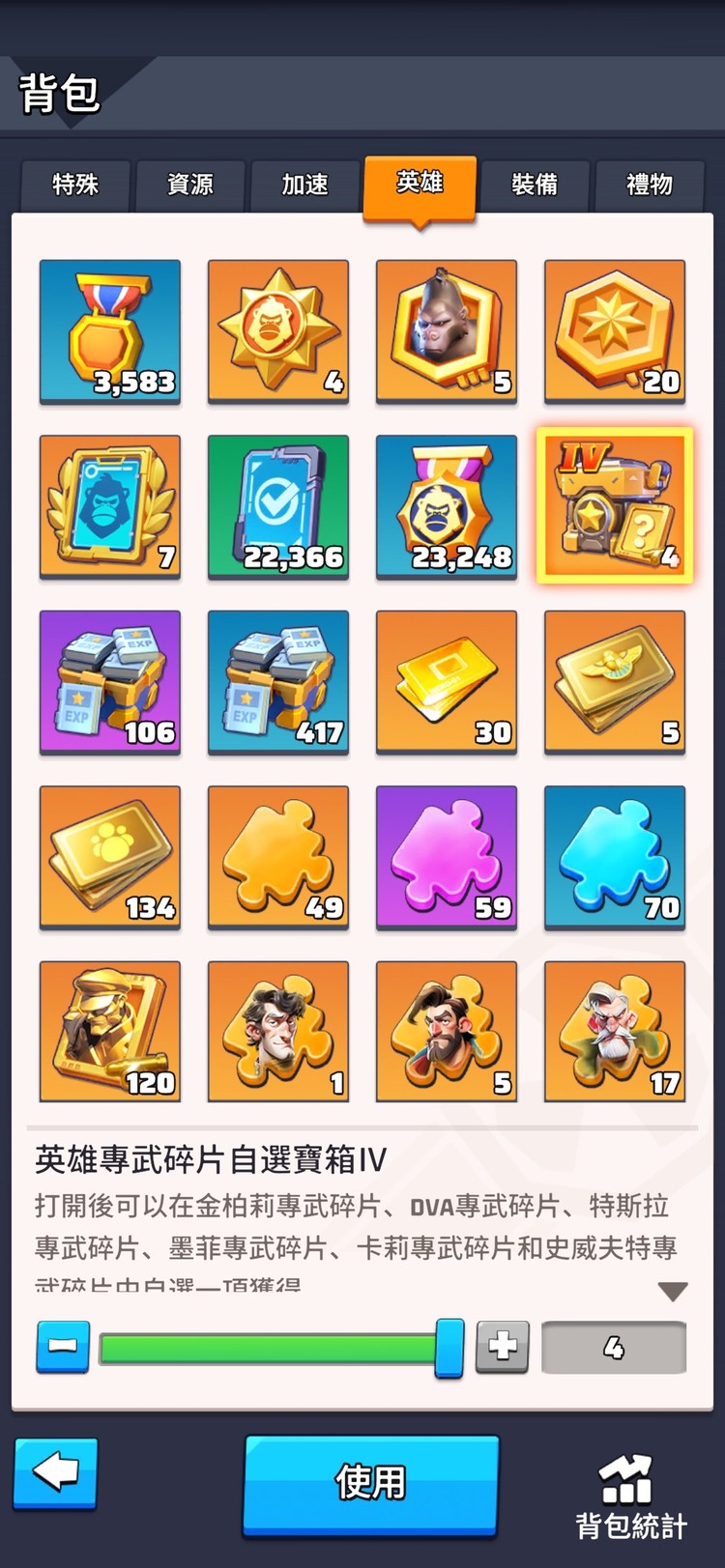
Task: Go back with the blue arrow button
Action: click(55, 1472)
